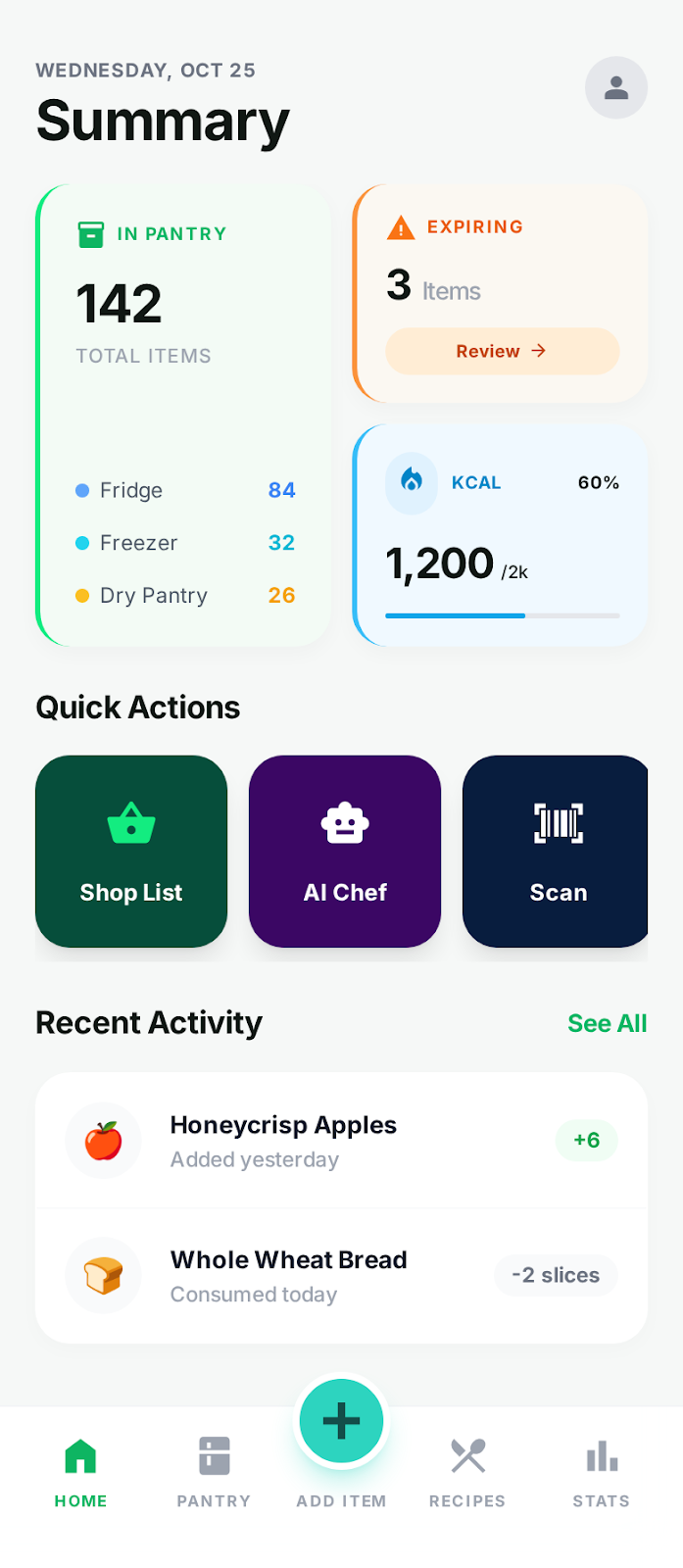Viewport: 683px width, 1568px height.
Task: Review the expiring items
Action: point(502,351)
